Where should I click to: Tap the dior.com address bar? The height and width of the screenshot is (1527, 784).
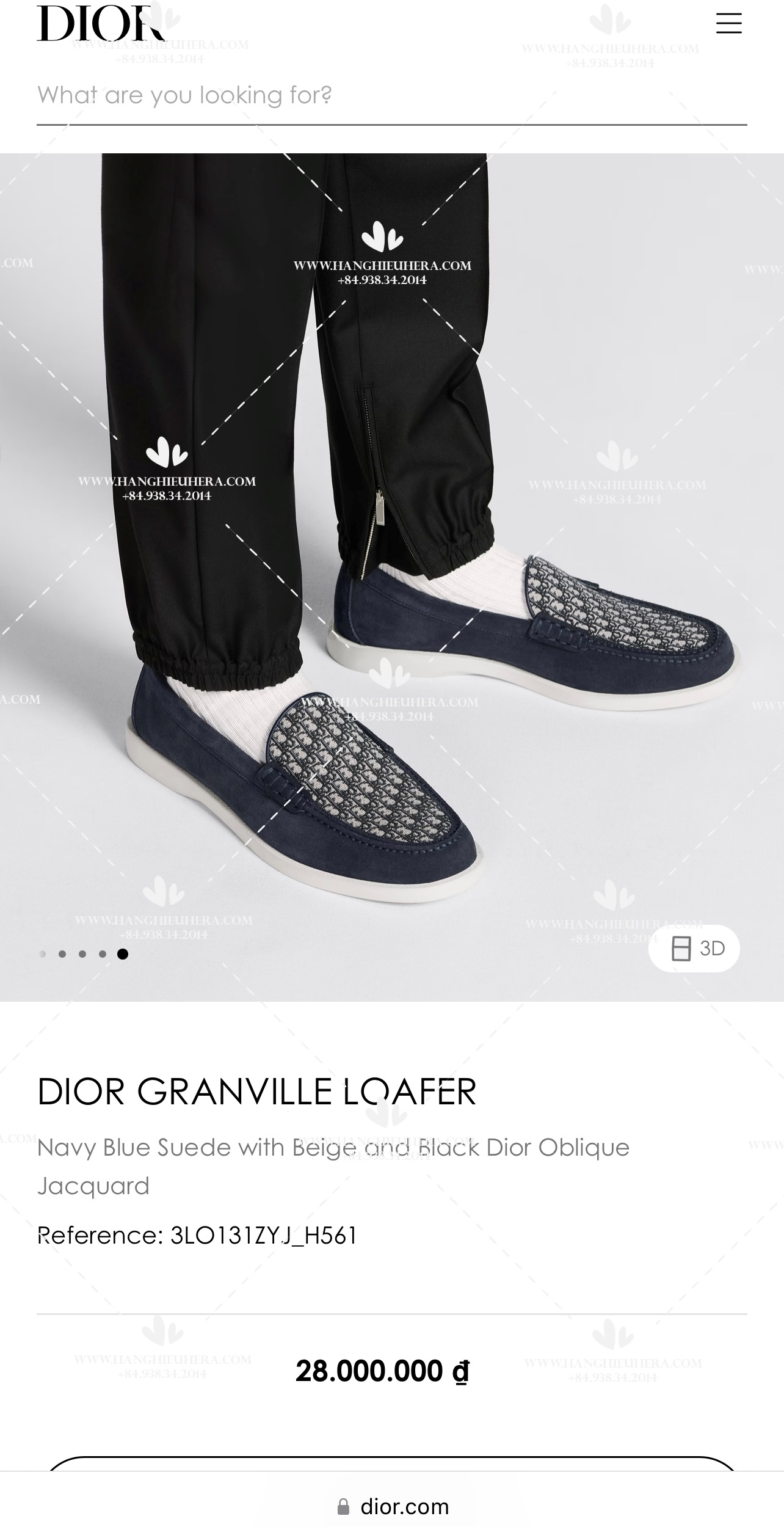click(x=393, y=1506)
